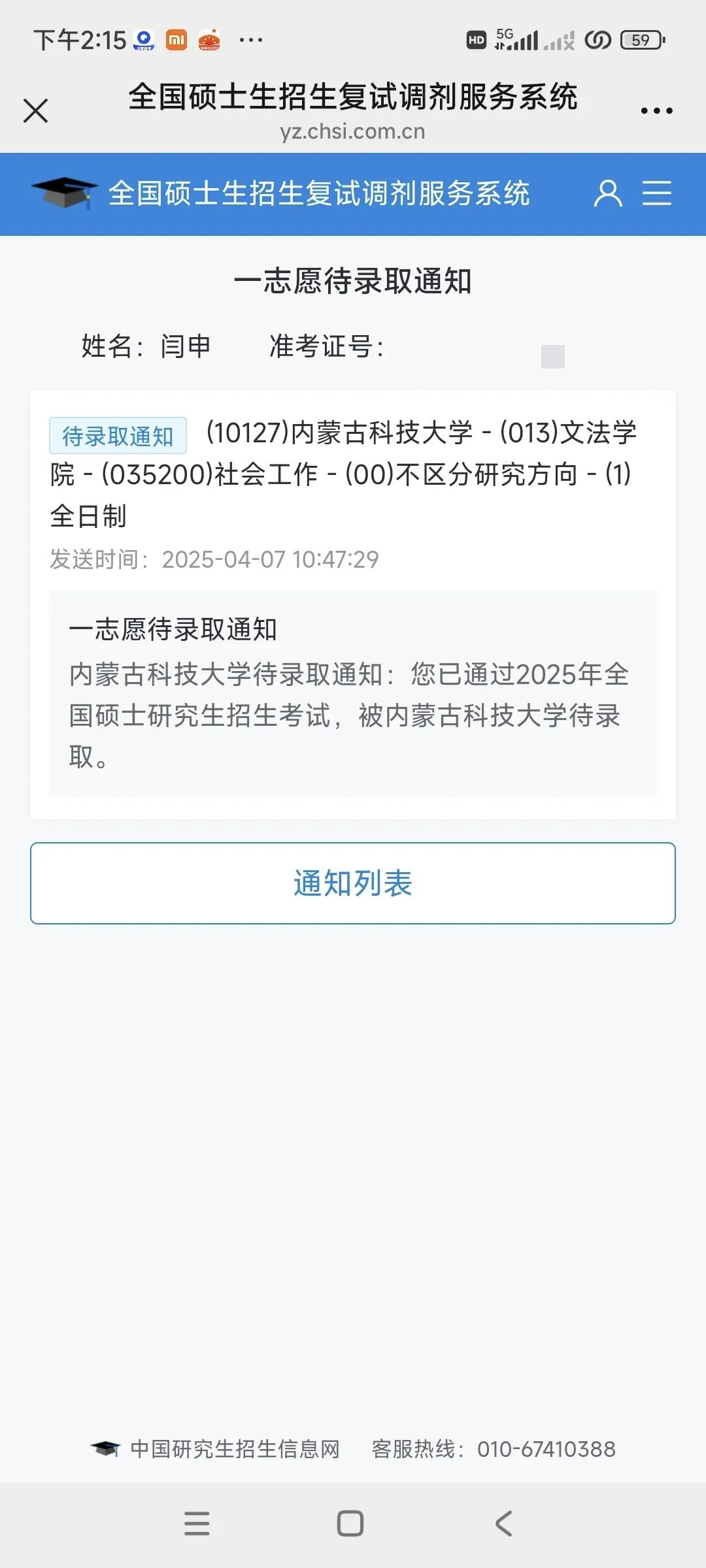Go back using the system back button
The width and height of the screenshot is (706, 1568).
[503, 1524]
